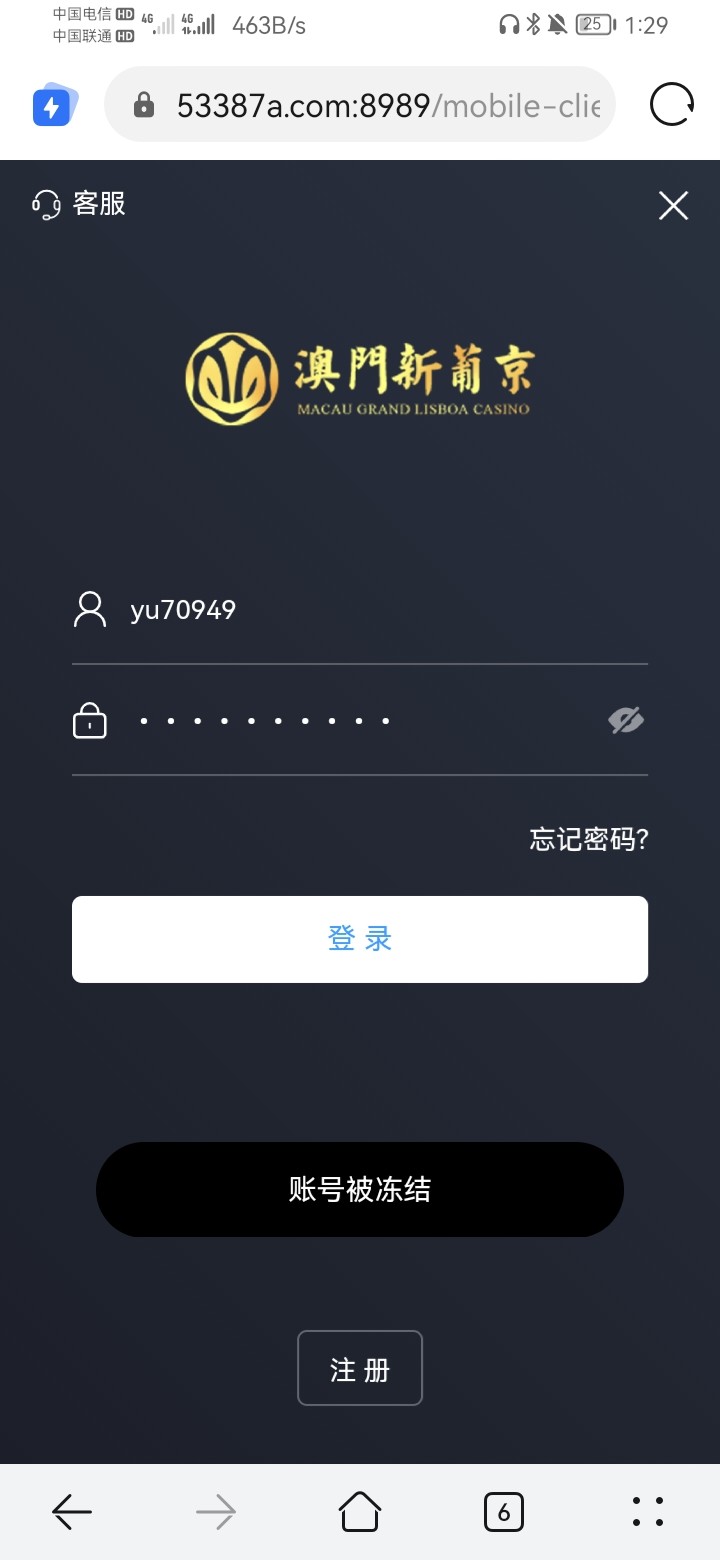Tap the address bar showing 53387a.com
This screenshot has width=720, height=1560.
360,104
